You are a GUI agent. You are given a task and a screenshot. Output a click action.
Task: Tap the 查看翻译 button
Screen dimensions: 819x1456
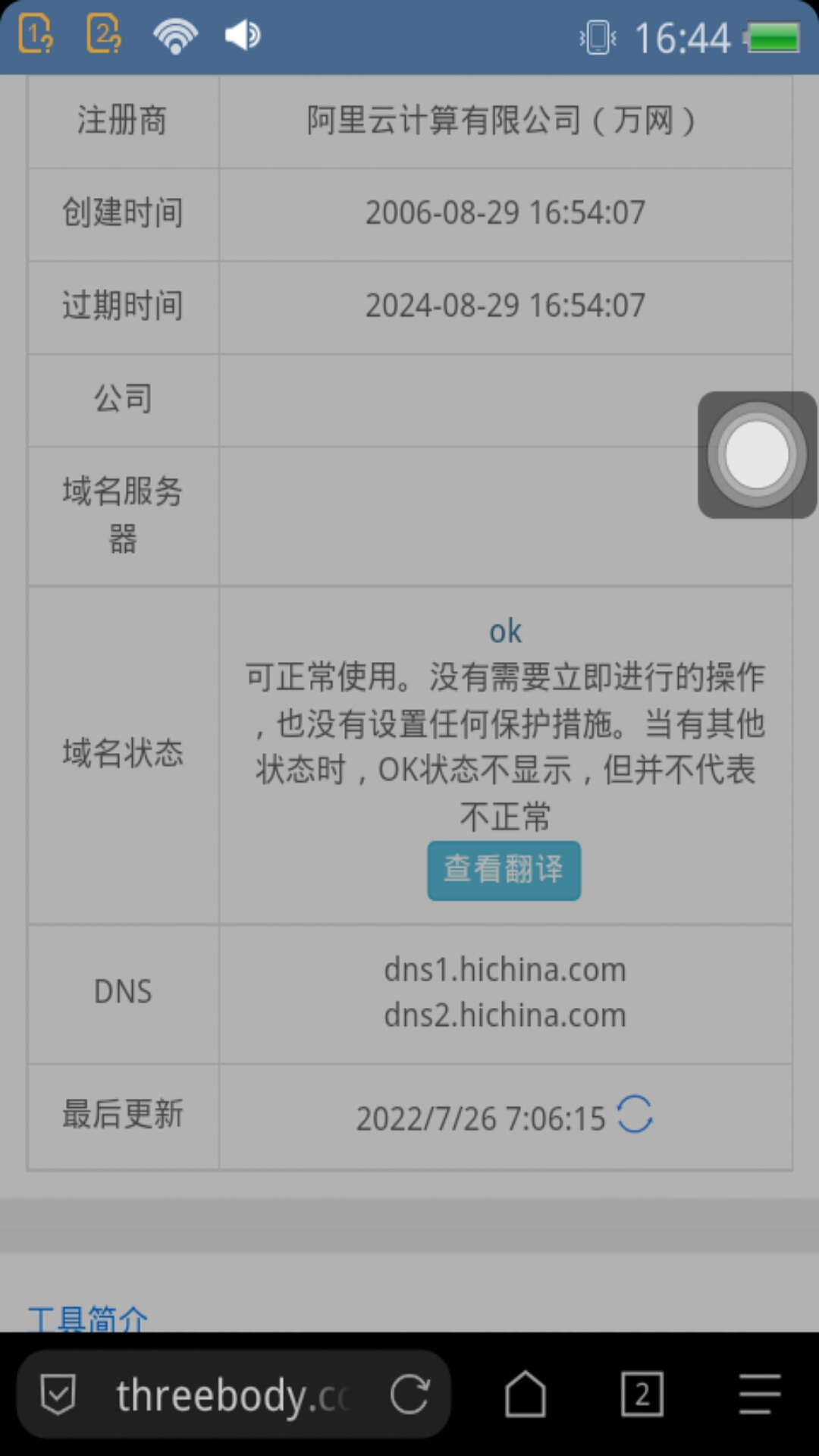pos(504,870)
